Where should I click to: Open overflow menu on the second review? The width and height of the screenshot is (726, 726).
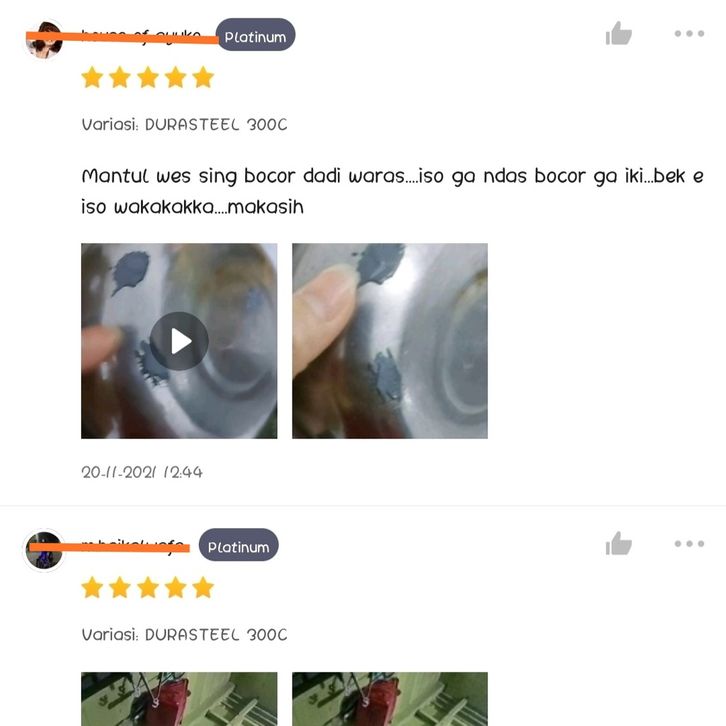[689, 544]
